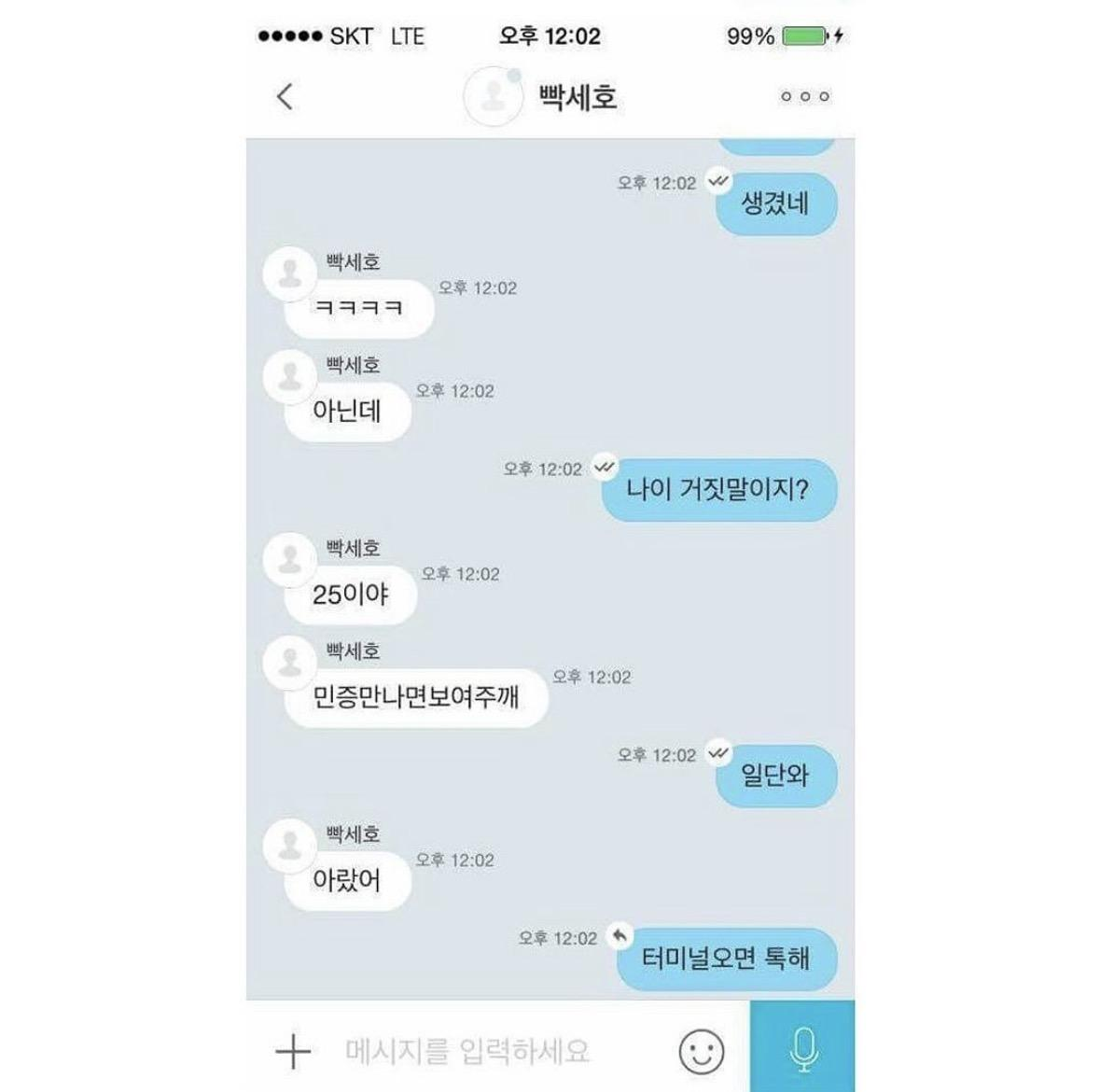Go back from the chat with 빡세호

[x=285, y=96]
